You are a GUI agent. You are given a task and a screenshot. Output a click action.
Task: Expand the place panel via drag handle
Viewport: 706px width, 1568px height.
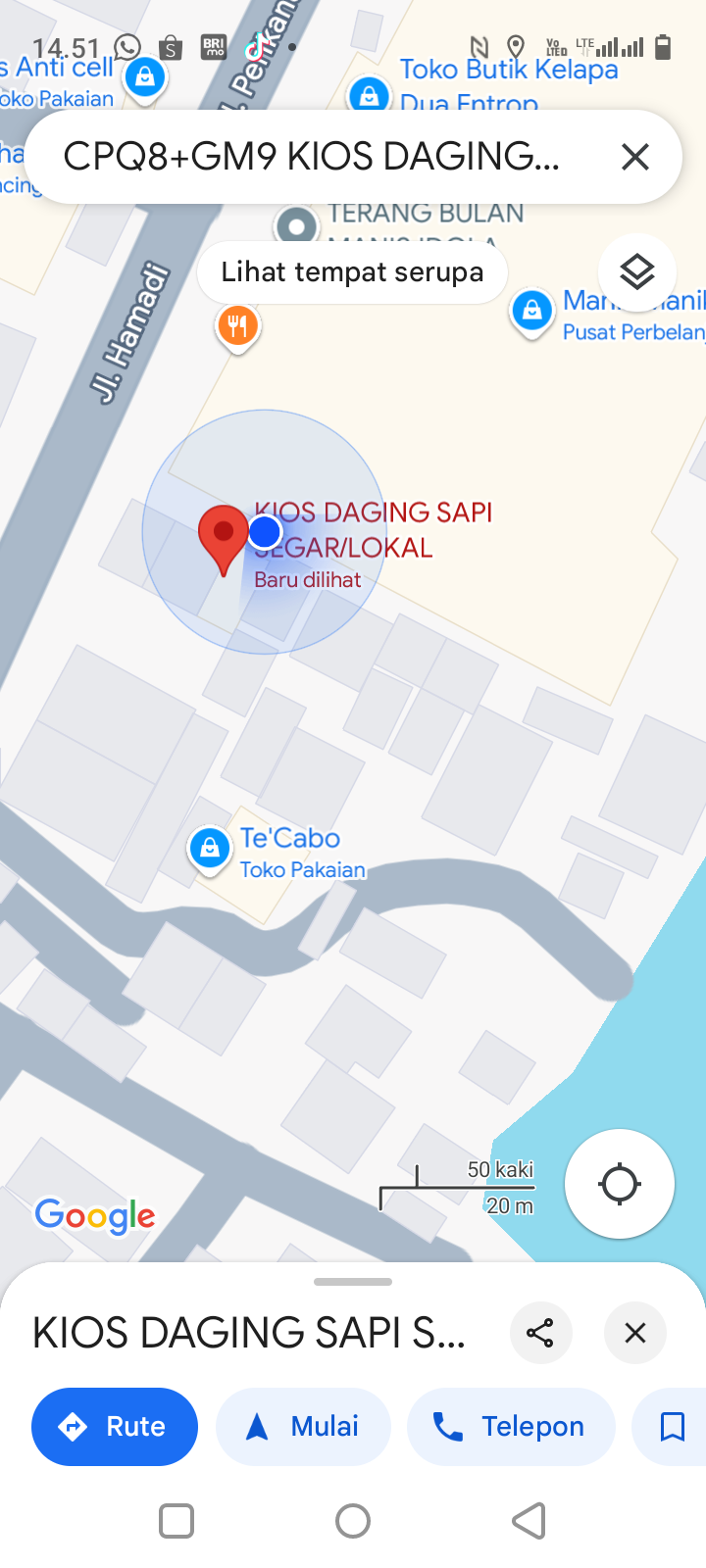click(x=353, y=1282)
